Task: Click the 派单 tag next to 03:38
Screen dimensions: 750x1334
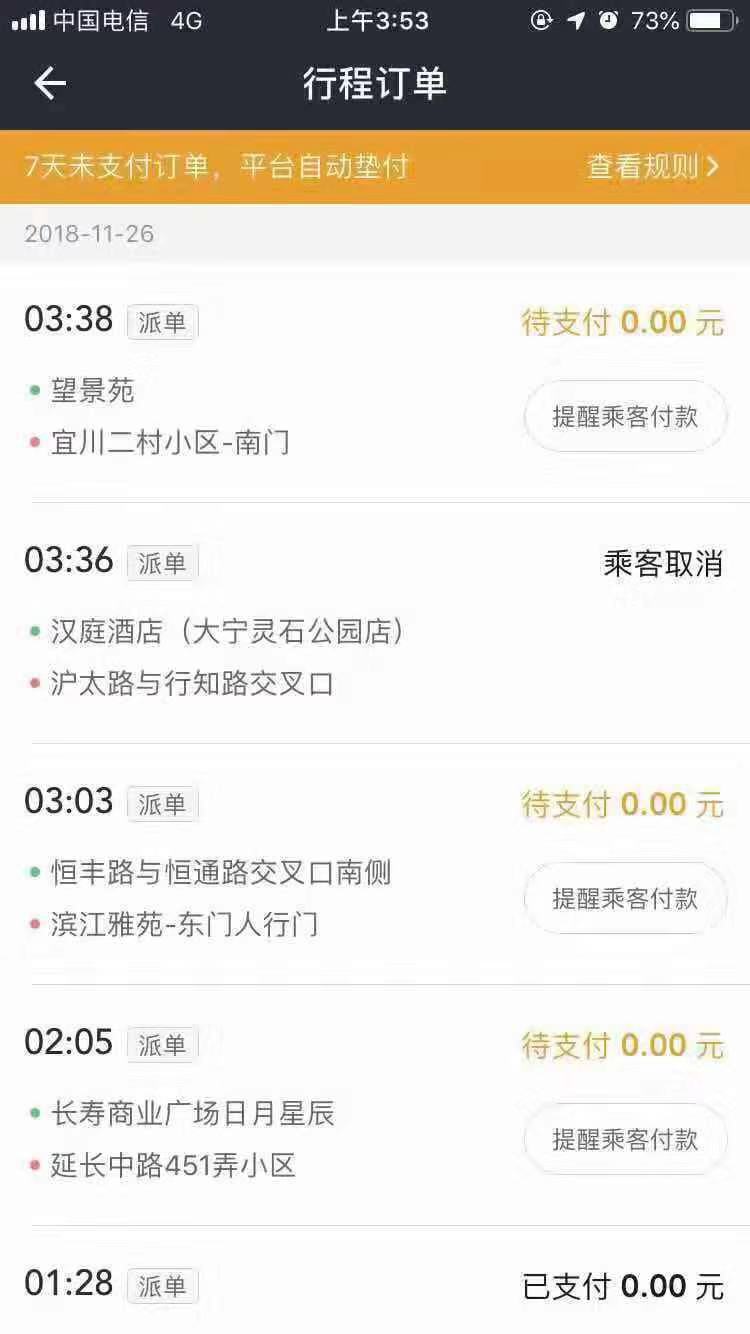Action: [x=163, y=323]
